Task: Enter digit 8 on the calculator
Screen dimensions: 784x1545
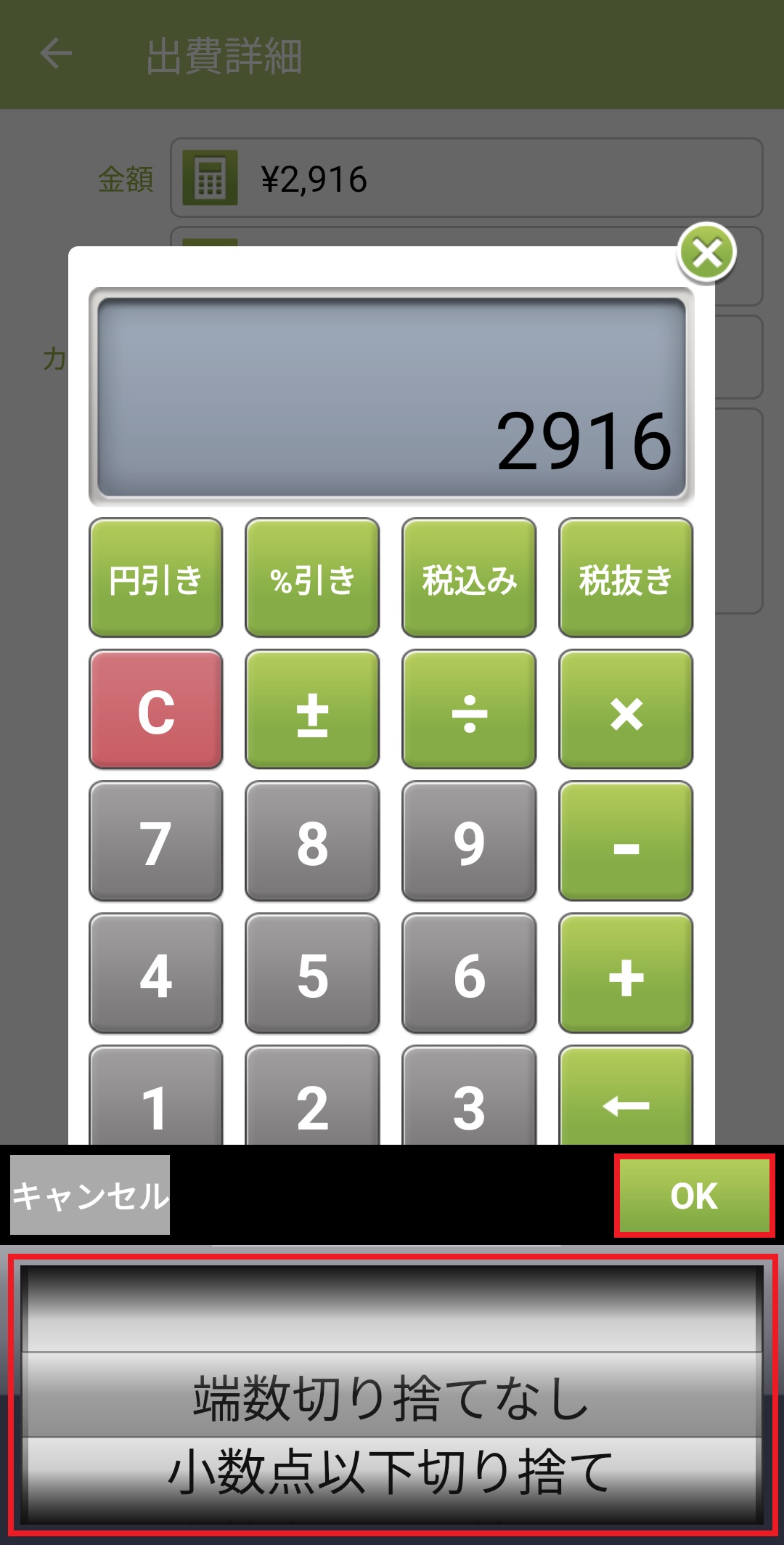Action: (312, 841)
